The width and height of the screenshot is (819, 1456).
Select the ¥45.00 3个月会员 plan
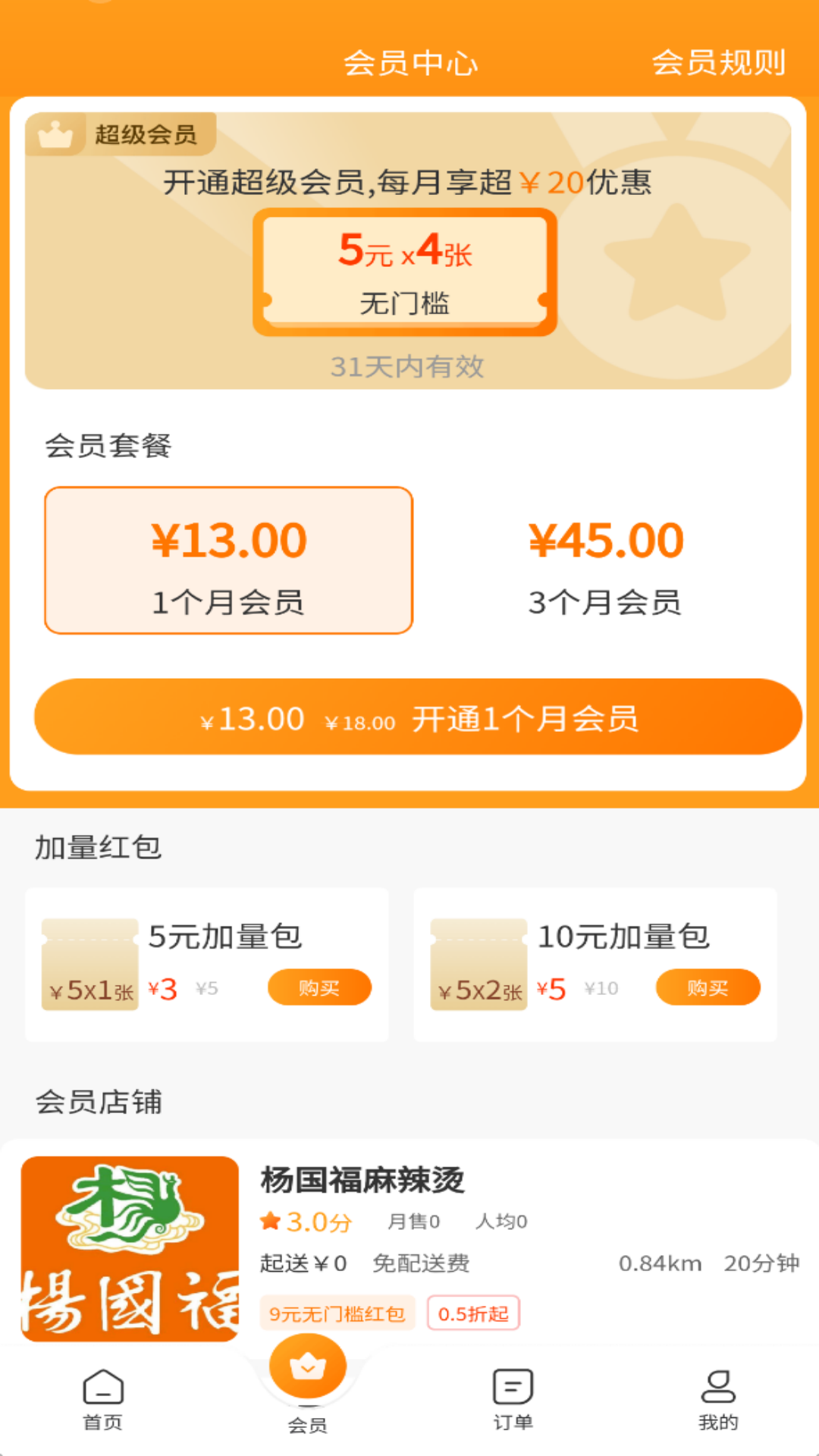605,560
